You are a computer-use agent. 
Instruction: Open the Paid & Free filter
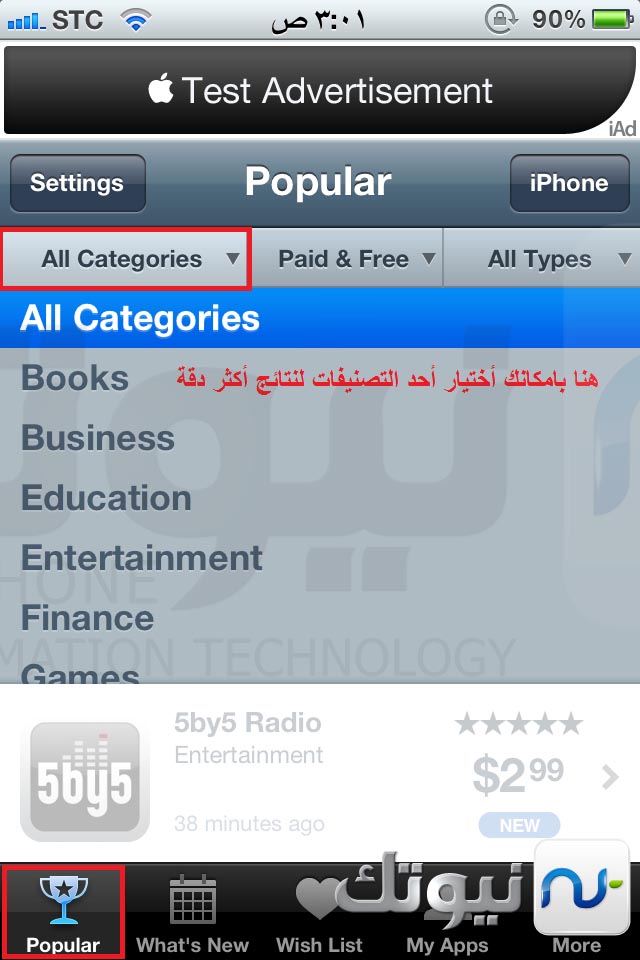346,259
